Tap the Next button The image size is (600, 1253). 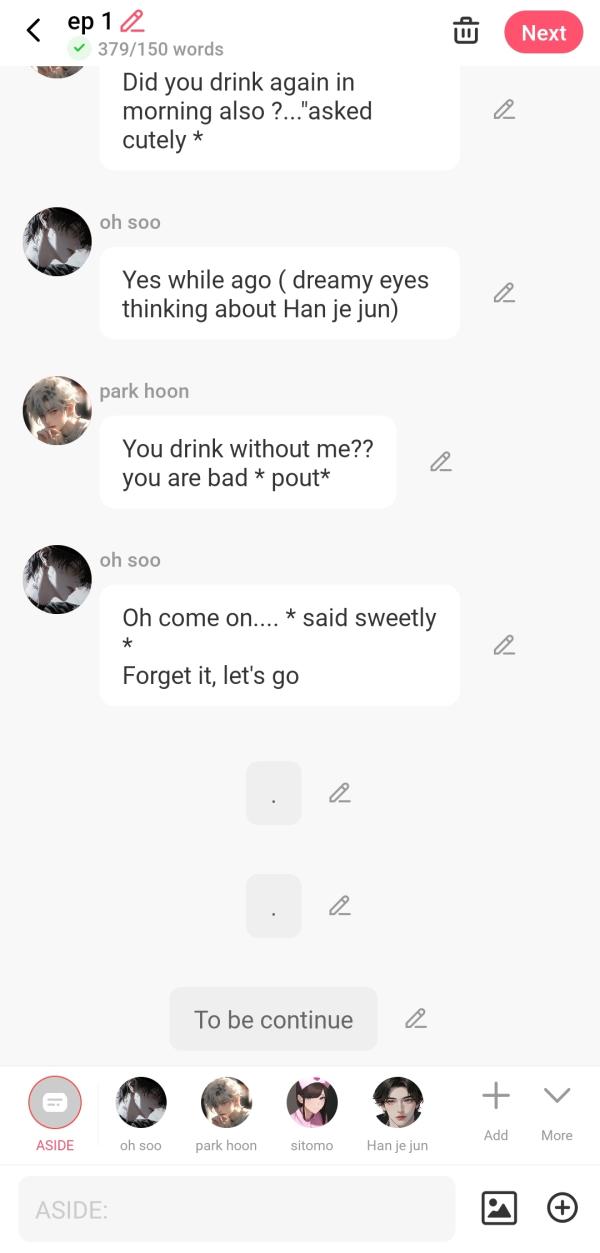(543, 32)
